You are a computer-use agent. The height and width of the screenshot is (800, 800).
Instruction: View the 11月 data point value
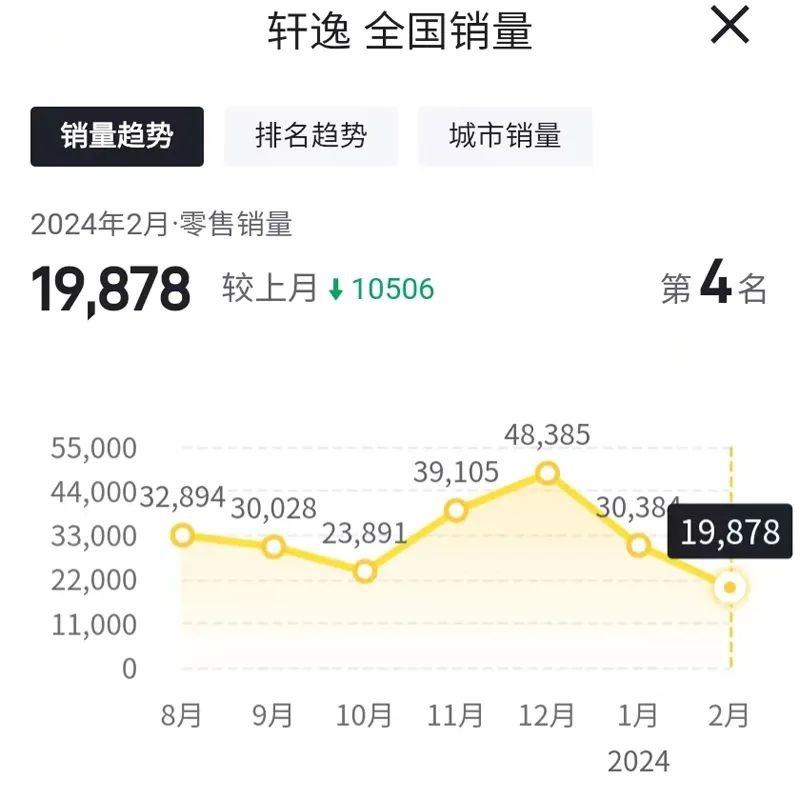coord(456,510)
